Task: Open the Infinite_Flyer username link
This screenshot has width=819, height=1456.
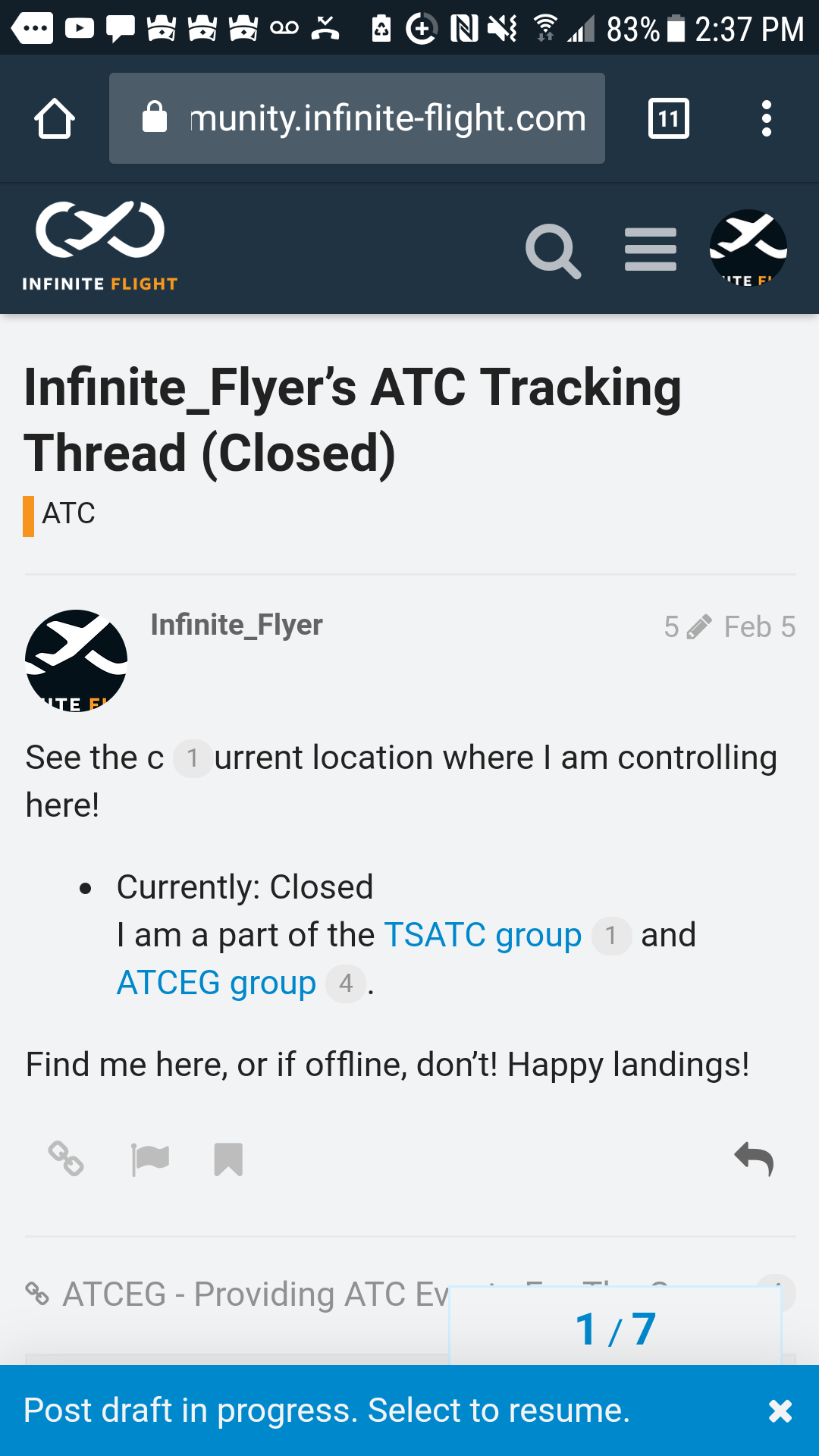Action: coord(237,625)
